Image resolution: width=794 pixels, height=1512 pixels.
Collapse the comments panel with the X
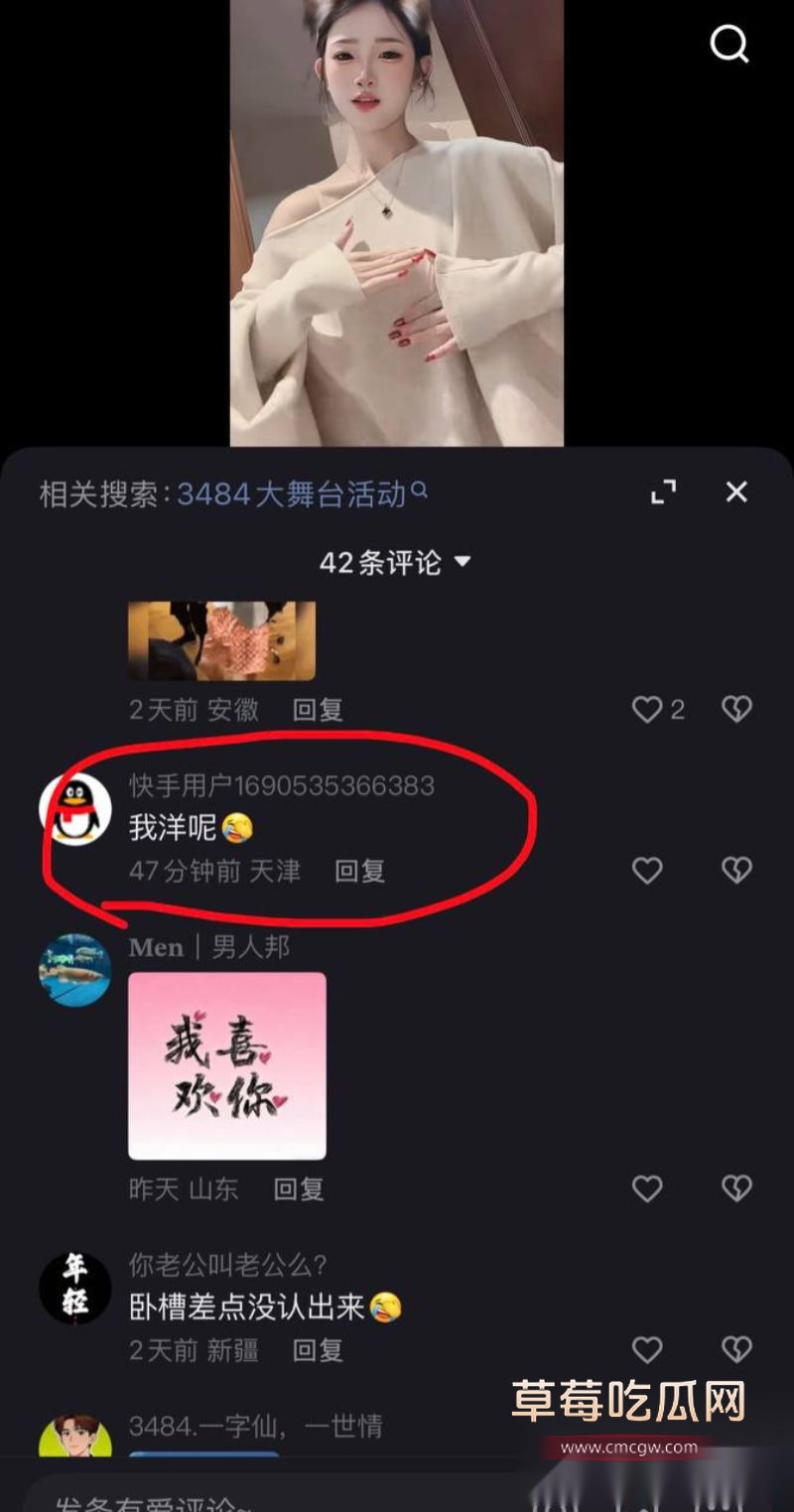click(x=735, y=490)
